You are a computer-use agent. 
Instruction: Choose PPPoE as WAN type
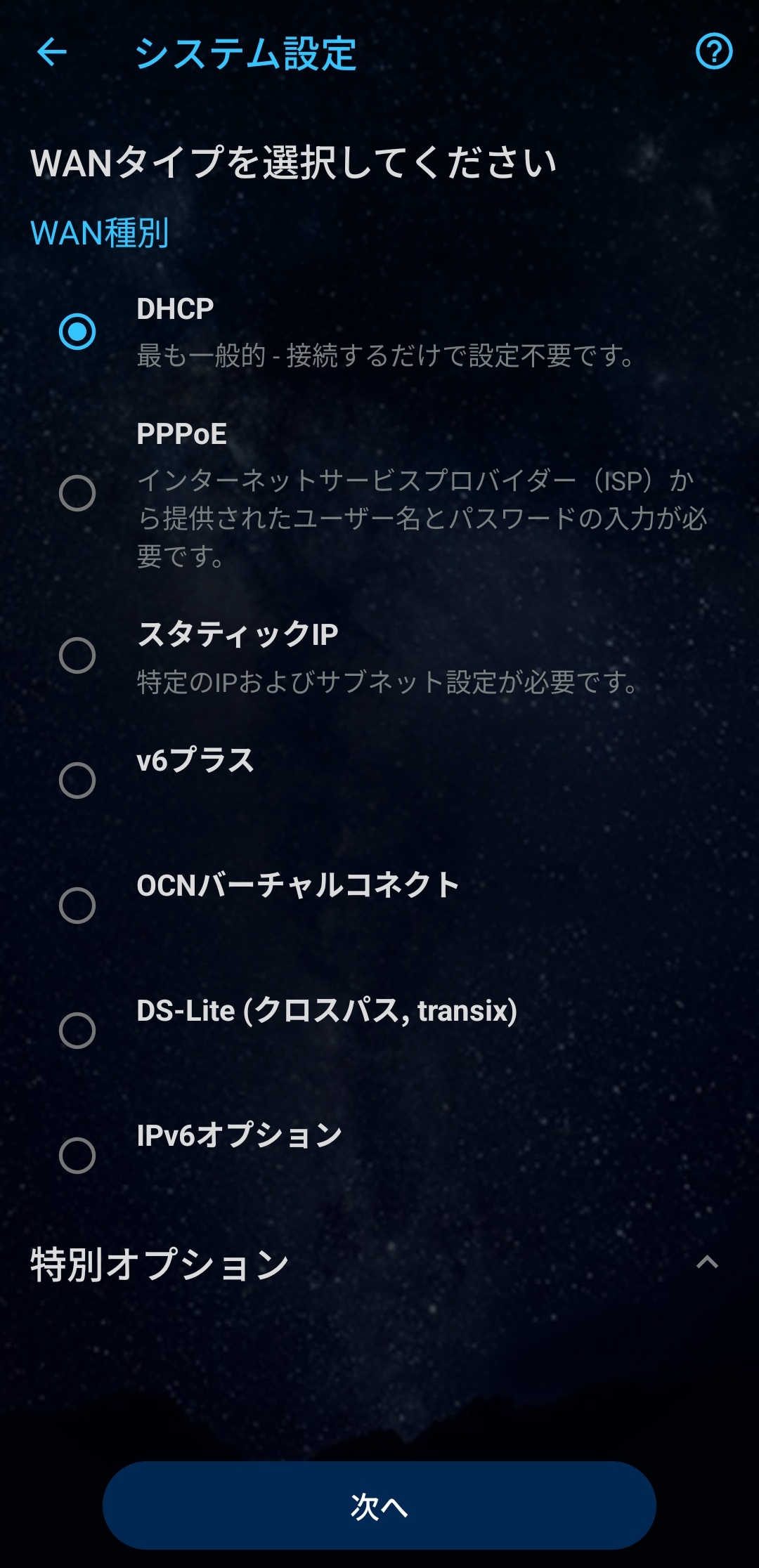(x=77, y=493)
